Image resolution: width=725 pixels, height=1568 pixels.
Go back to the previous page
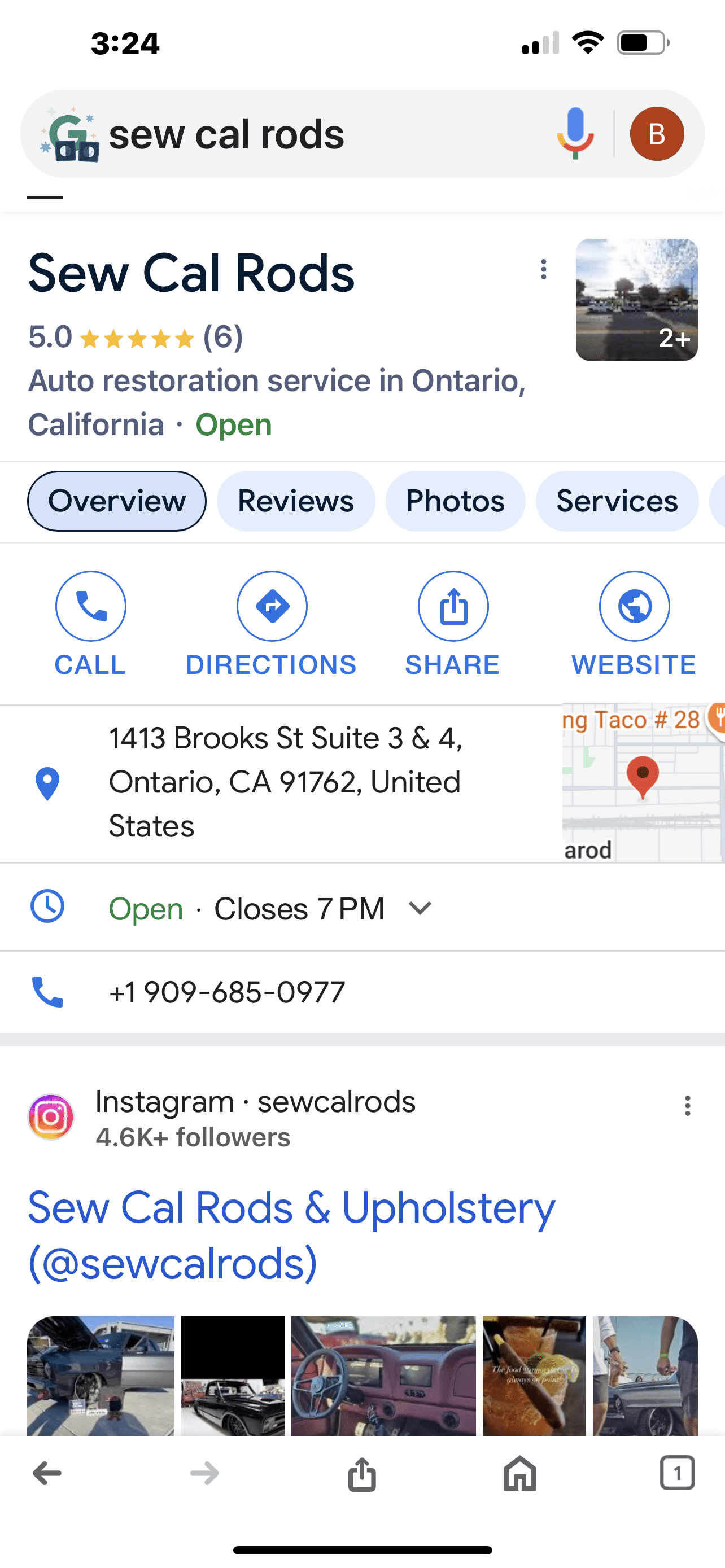click(47, 1473)
